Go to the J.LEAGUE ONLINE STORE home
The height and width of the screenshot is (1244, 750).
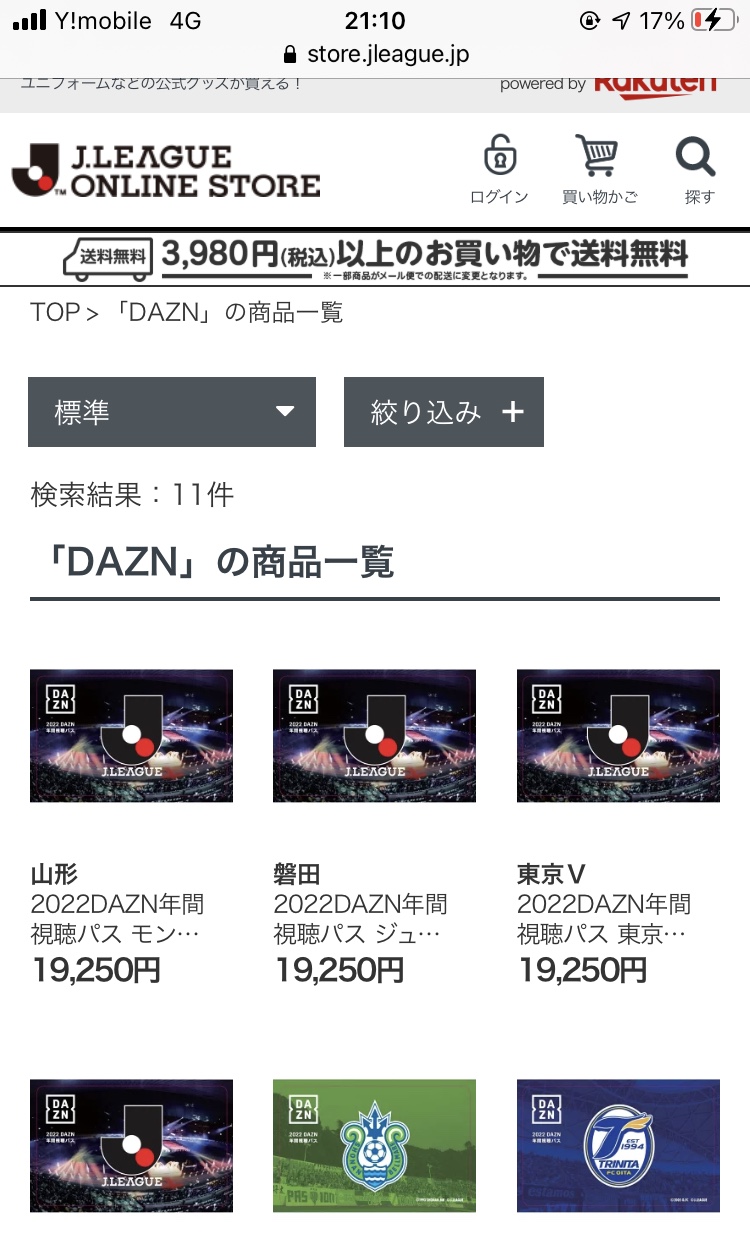(x=166, y=171)
